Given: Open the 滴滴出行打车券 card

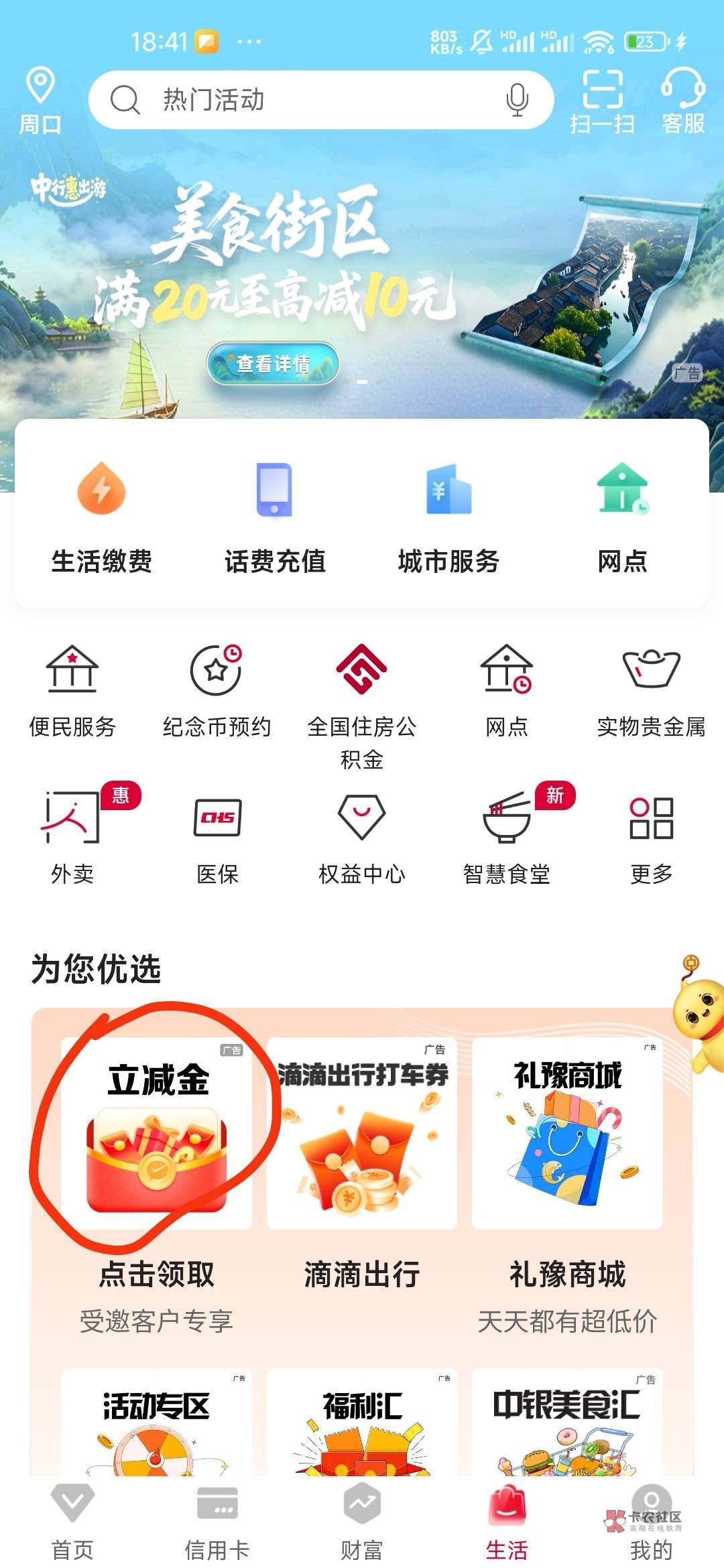Looking at the screenshot, I should [x=362, y=1133].
